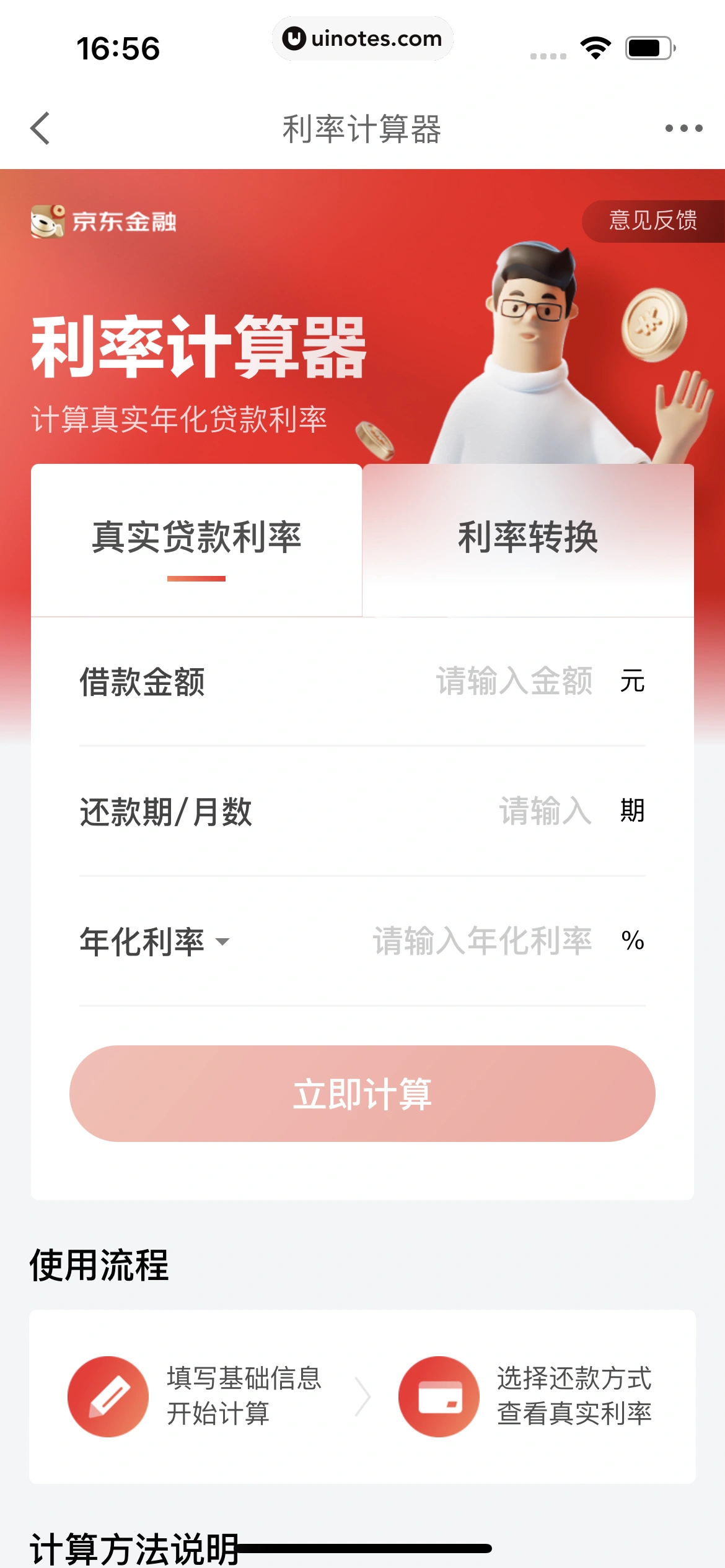Tap the 立即计算 button
725x1568 pixels.
pyautogui.click(x=362, y=1094)
